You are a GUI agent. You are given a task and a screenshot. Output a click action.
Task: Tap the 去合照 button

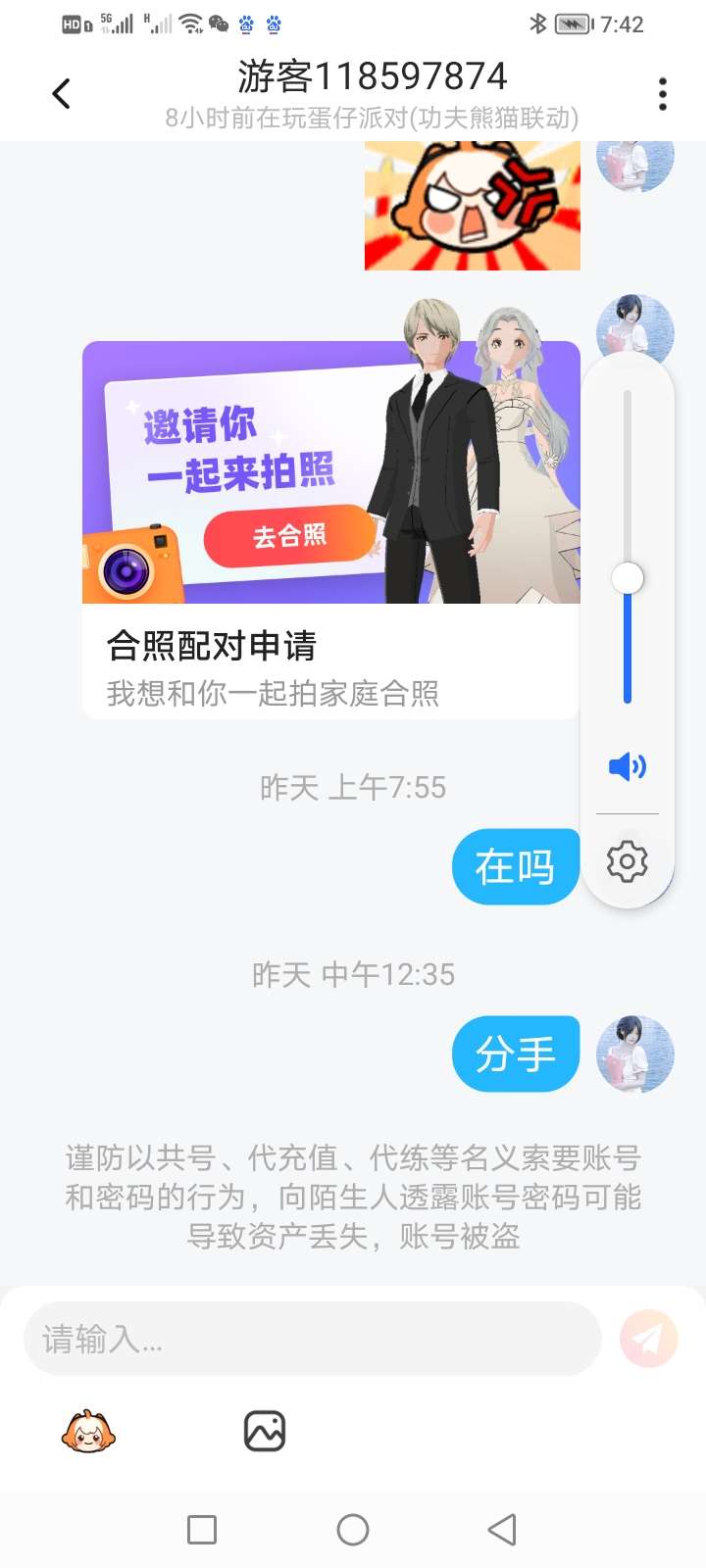pos(289,536)
